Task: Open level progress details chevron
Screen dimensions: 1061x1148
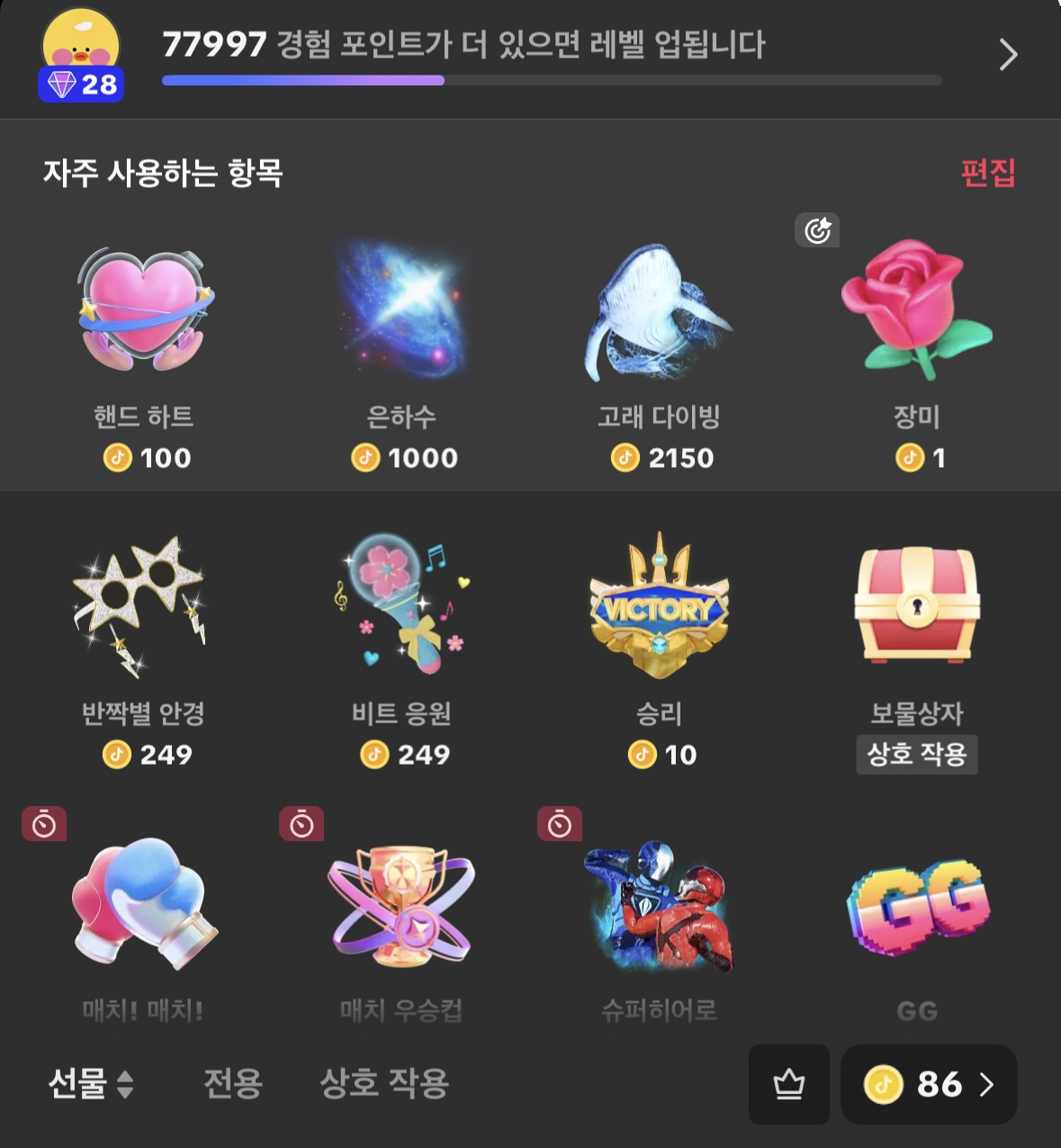Action: (x=1008, y=56)
